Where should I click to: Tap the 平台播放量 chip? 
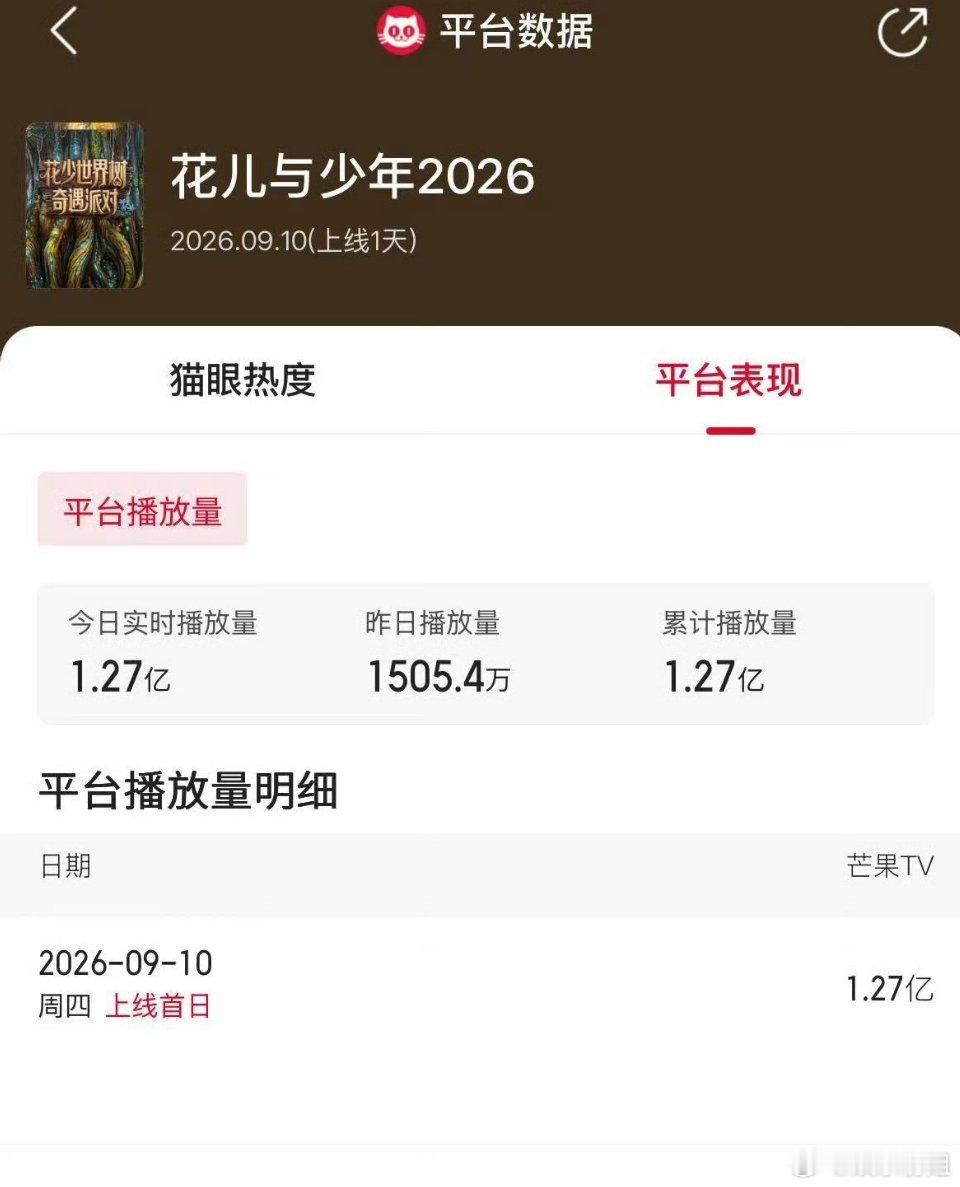coord(142,509)
